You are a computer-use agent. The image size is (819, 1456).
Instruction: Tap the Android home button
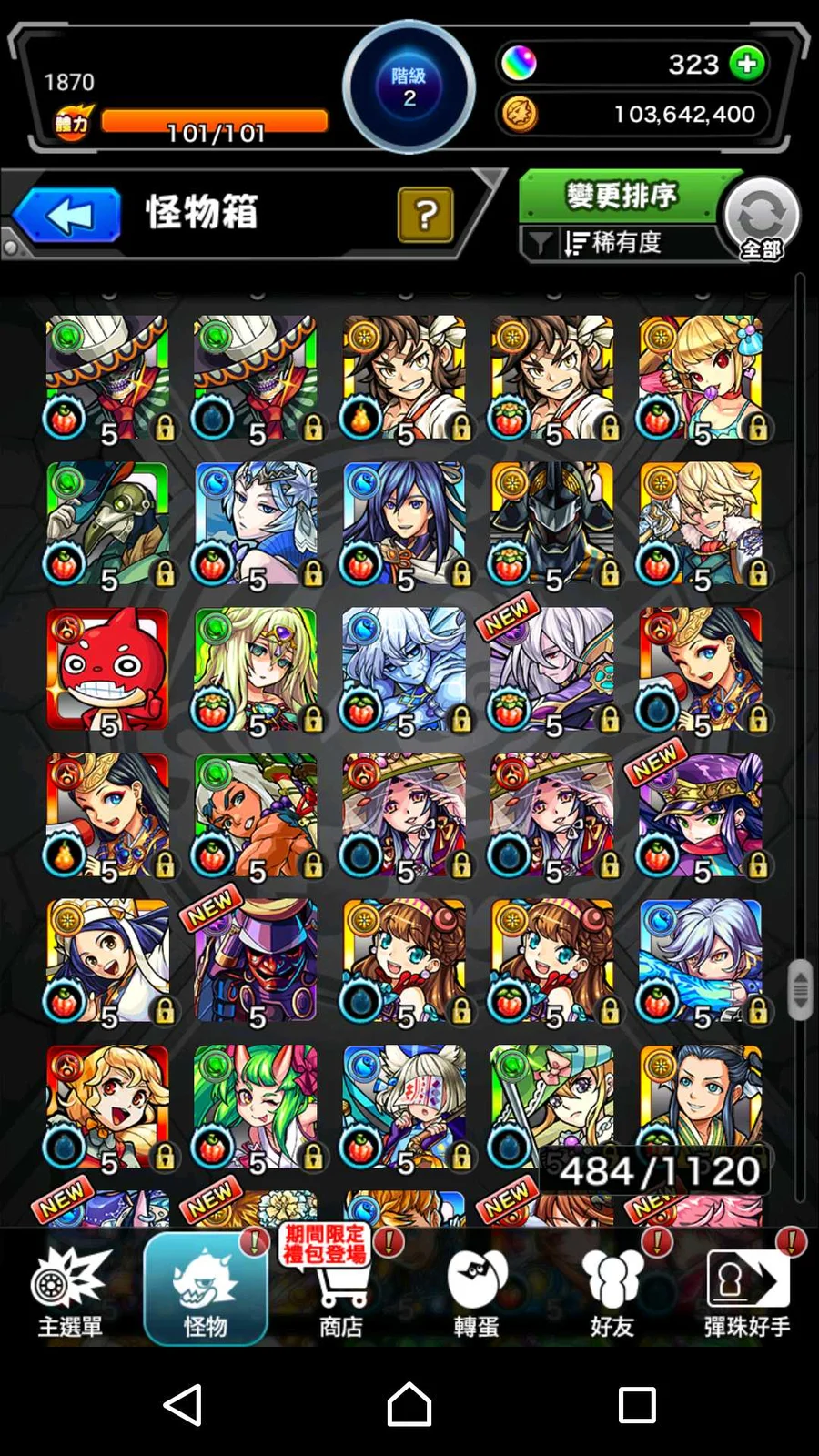pyautogui.click(x=409, y=1404)
